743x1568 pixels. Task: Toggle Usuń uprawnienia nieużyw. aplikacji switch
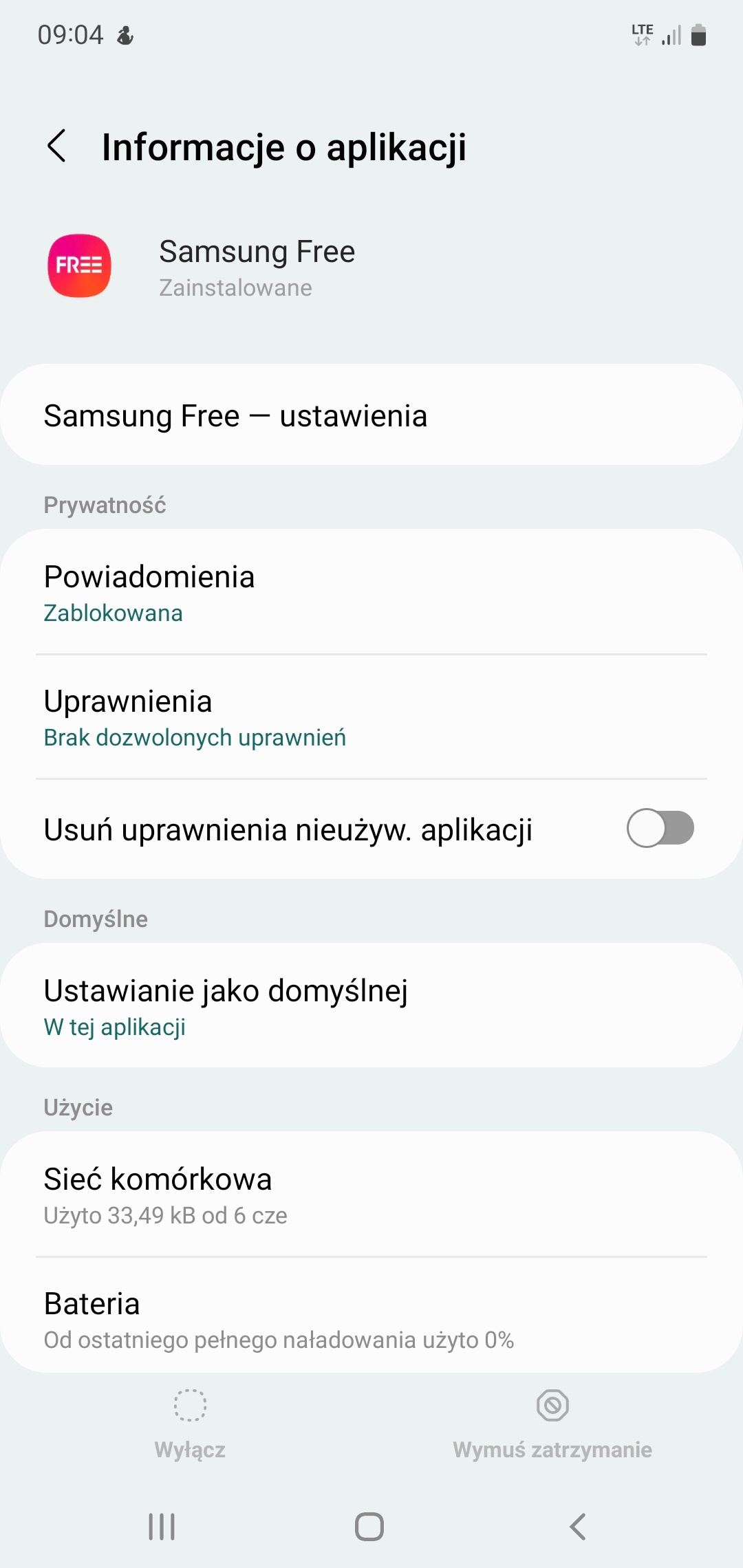coord(659,828)
